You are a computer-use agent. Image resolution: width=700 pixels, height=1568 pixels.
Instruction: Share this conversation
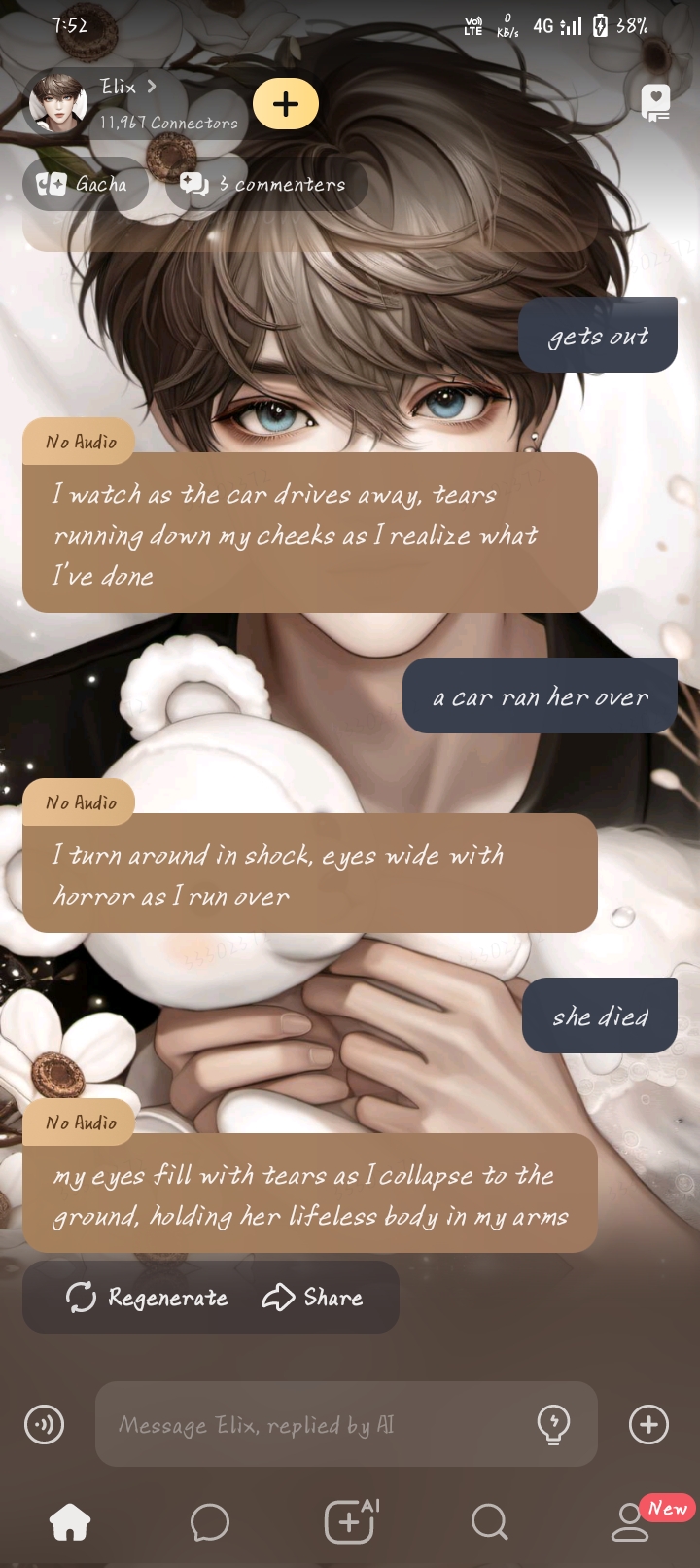click(x=313, y=1298)
